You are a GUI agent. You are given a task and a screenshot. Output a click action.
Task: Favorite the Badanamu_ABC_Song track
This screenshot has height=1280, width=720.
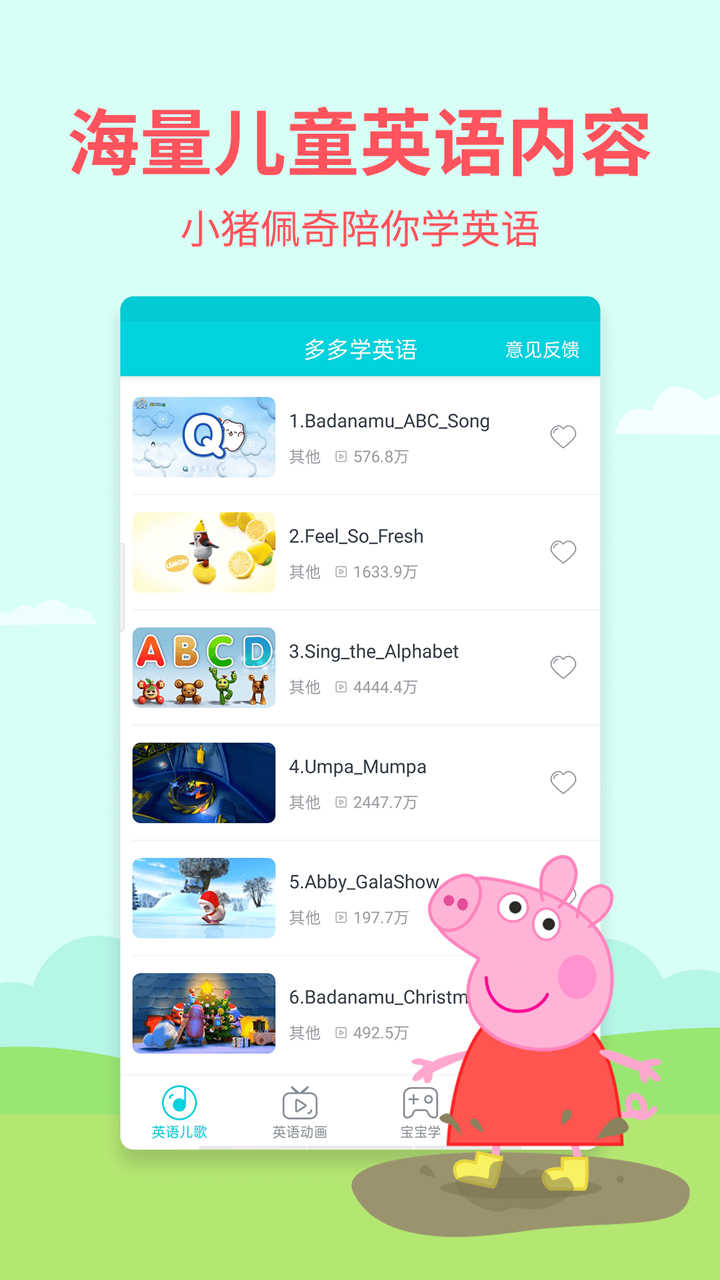(563, 437)
